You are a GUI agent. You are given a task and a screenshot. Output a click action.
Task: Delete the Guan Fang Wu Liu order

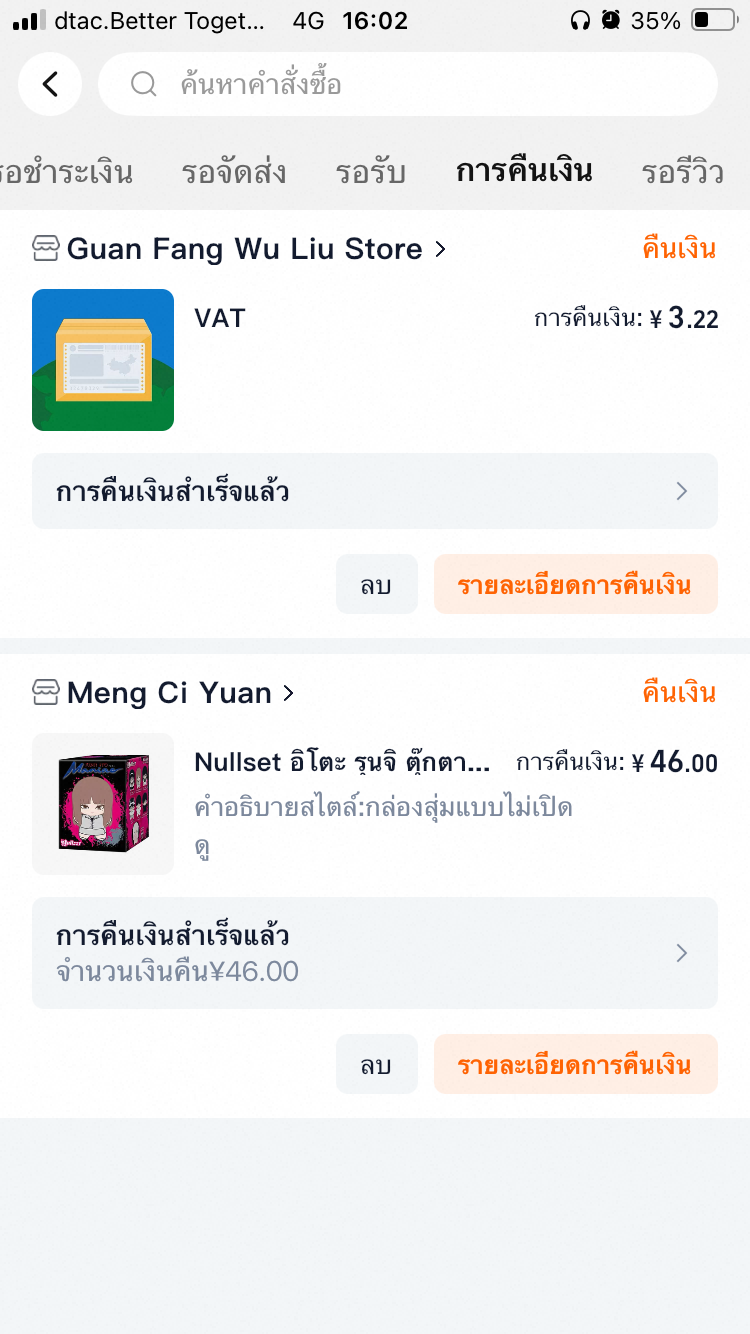[376, 585]
